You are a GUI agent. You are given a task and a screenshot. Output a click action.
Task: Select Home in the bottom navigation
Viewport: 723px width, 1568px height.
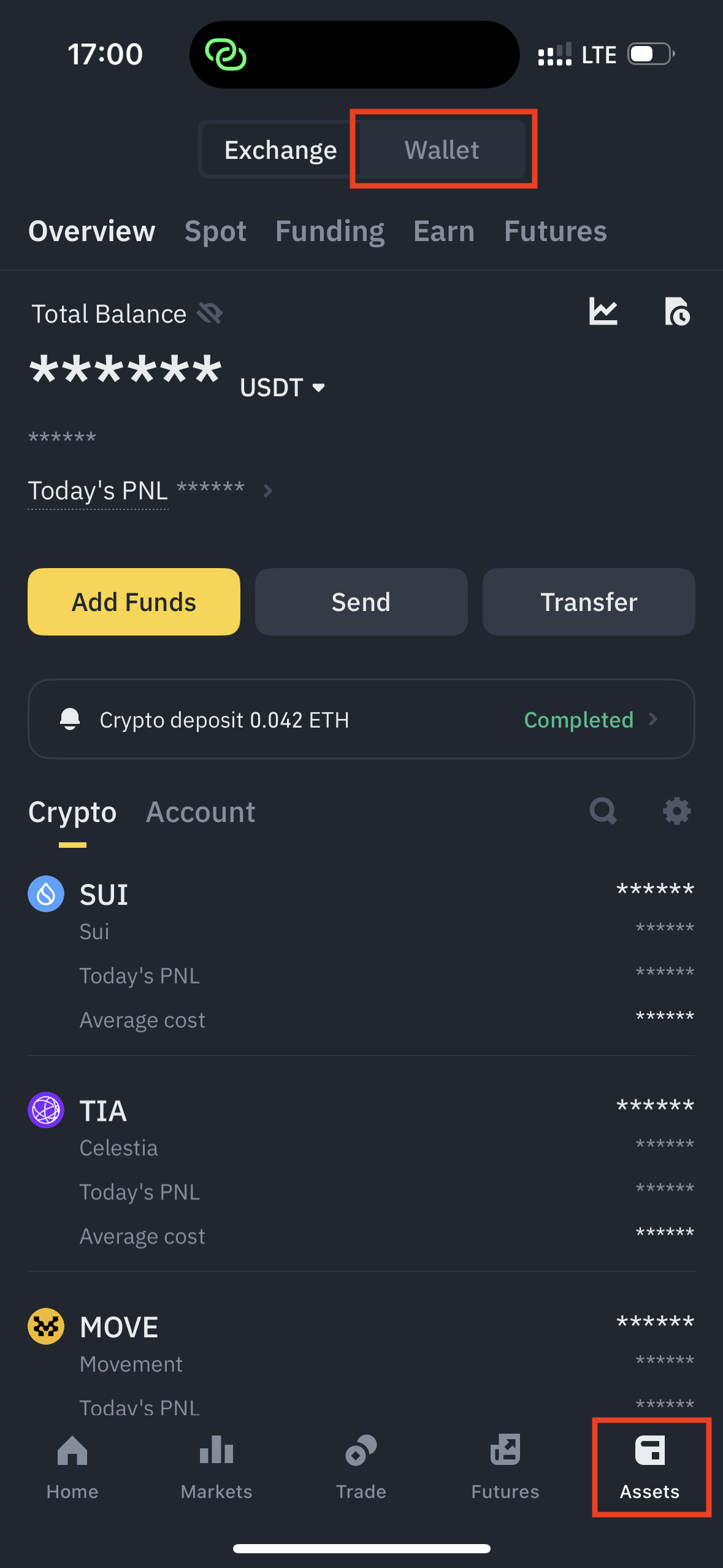[x=72, y=1472]
